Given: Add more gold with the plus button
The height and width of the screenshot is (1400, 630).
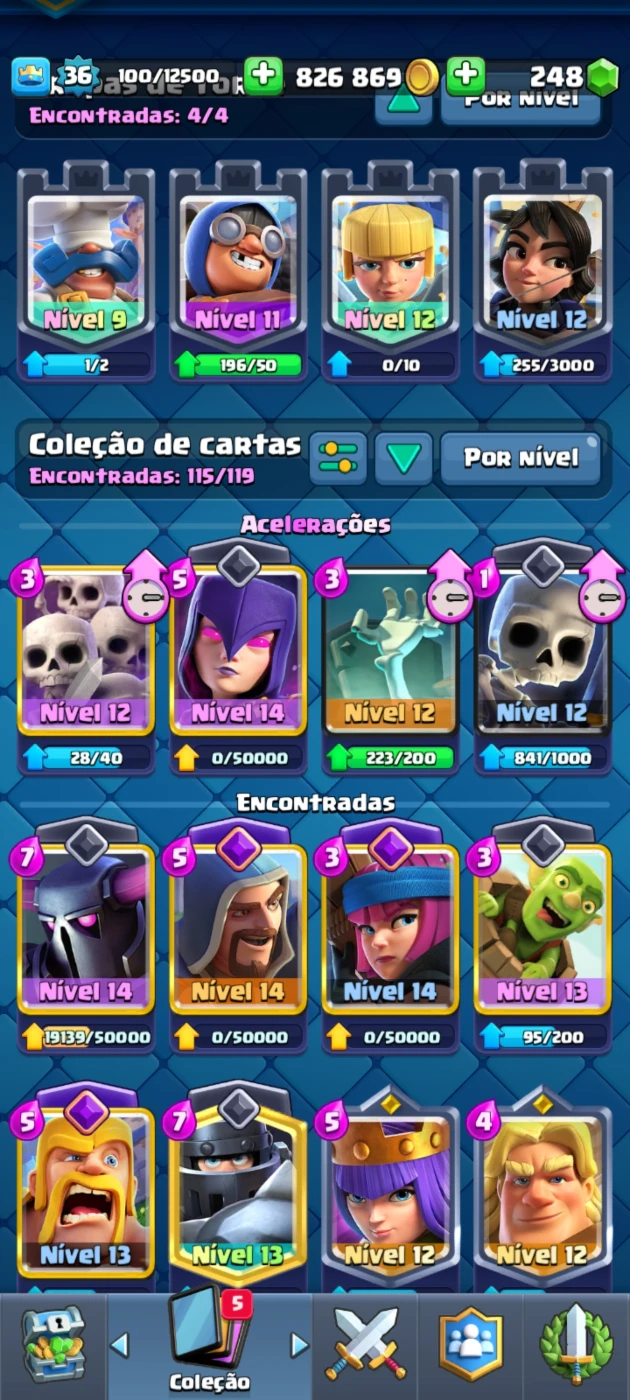Looking at the screenshot, I should click(263, 76).
